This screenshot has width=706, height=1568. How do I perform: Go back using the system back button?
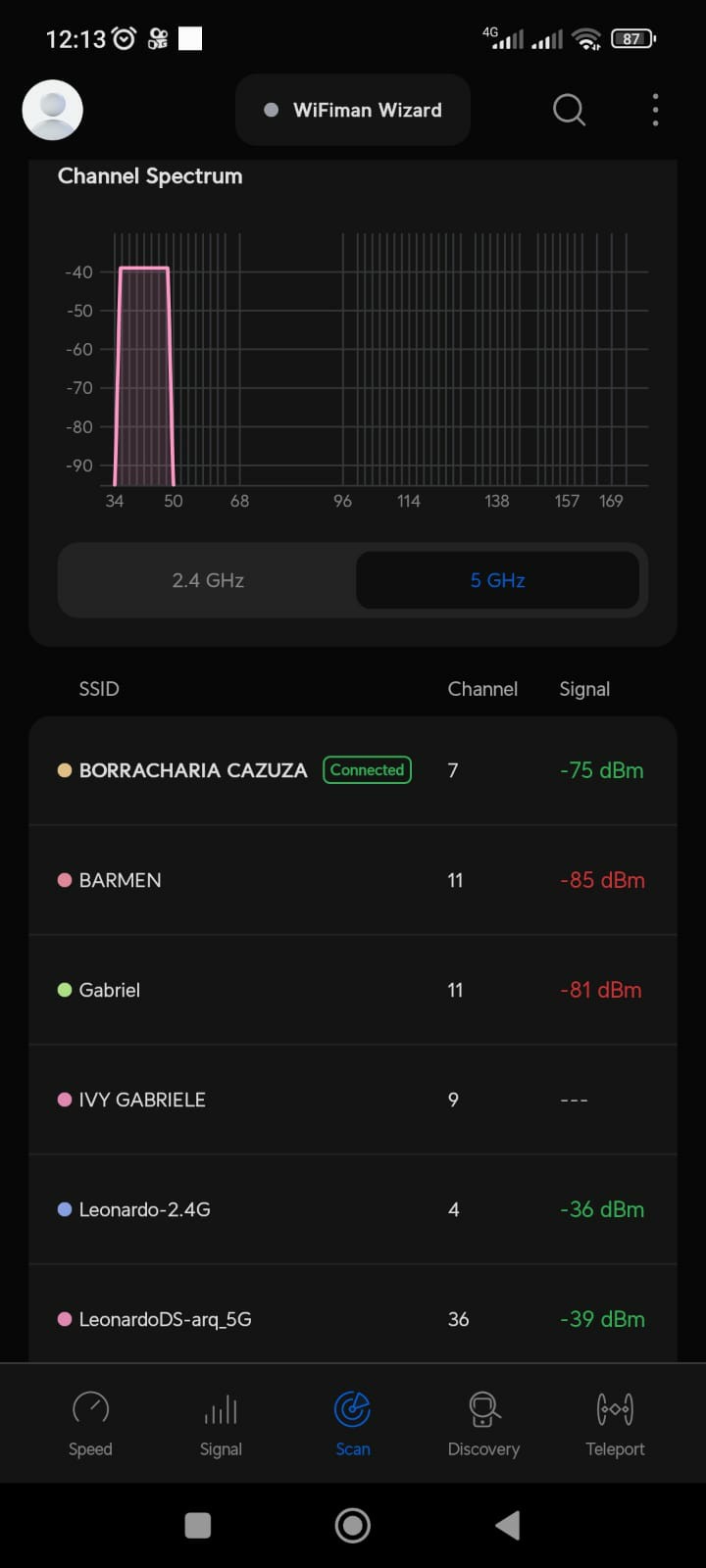pyautogui.click(x=507, y=1525)
